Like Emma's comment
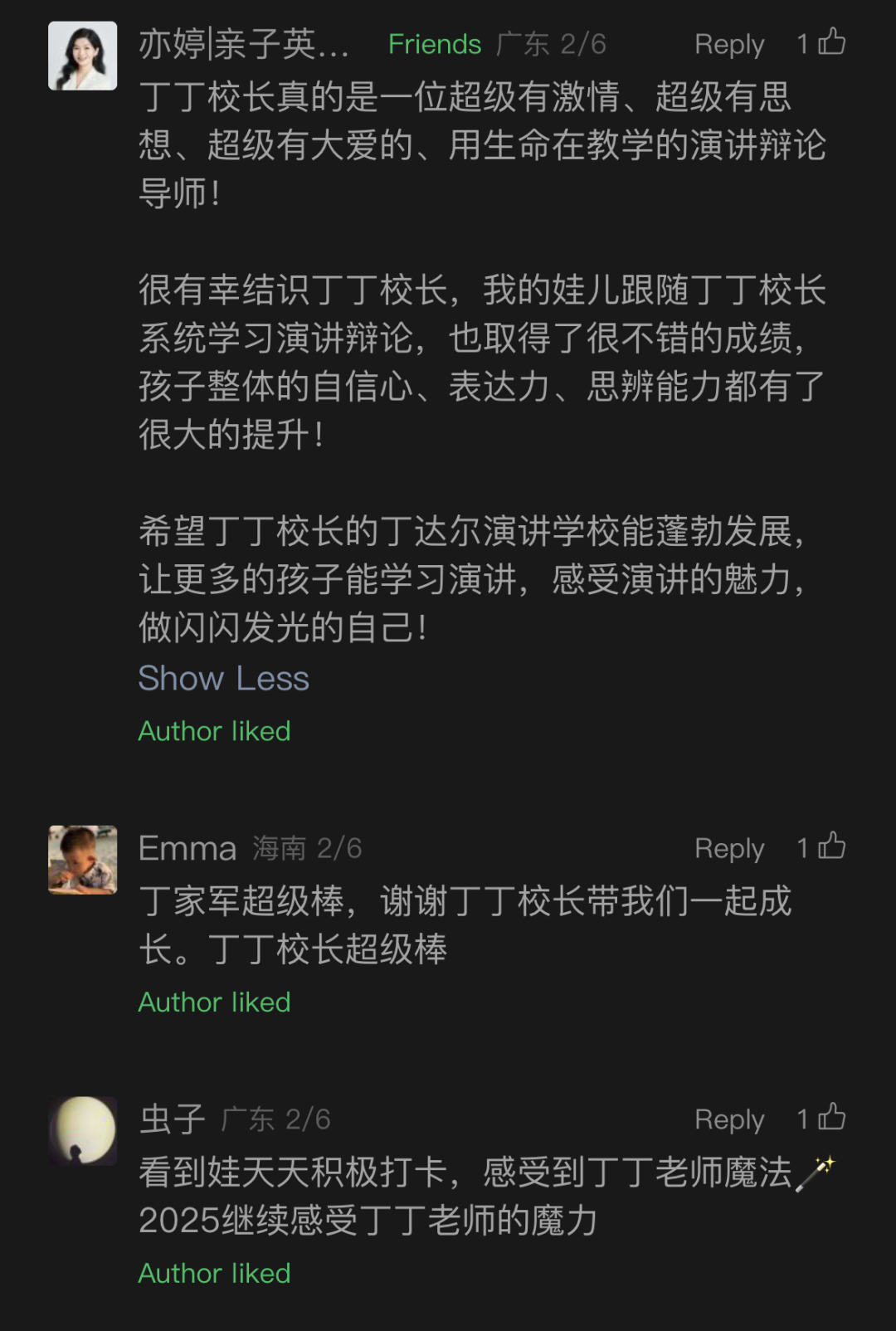The height and width of the screenshot is (1331, 896). 831,846
